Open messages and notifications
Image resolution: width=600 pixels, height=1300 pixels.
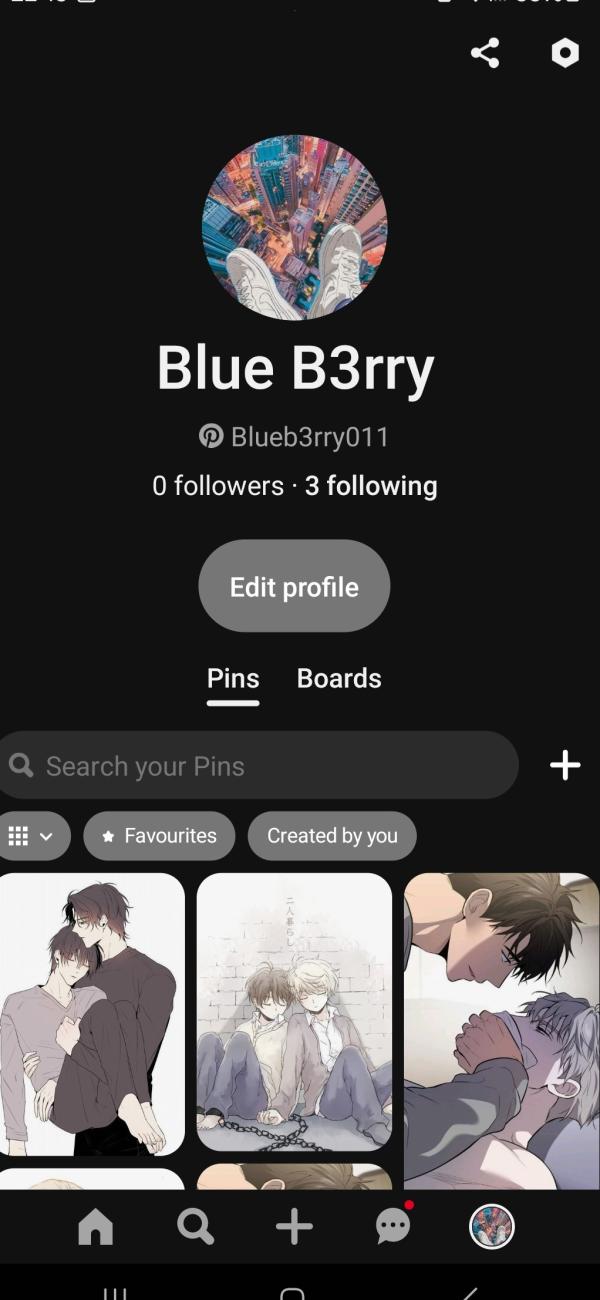pos(393,1227)
